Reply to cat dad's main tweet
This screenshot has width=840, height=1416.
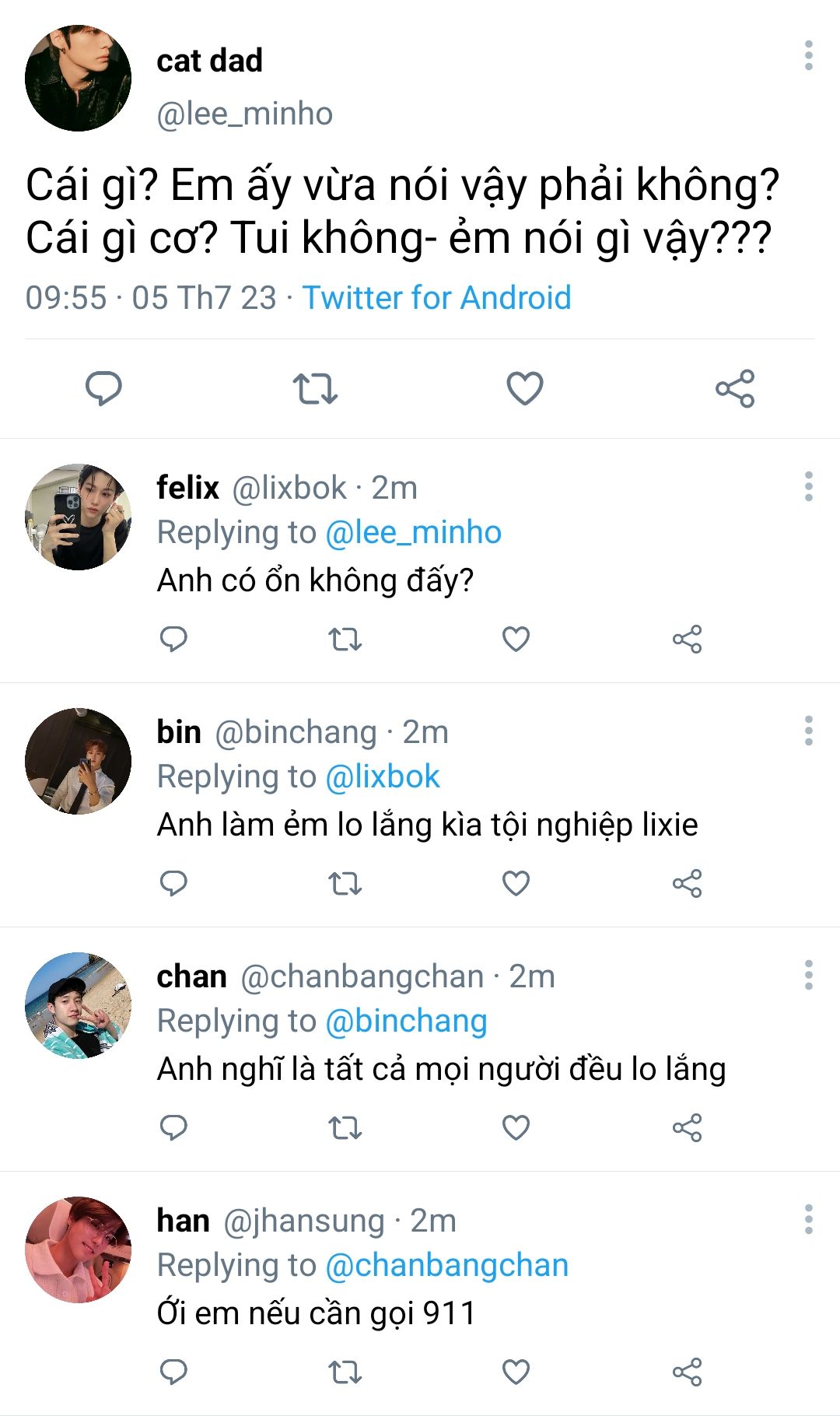(x=103, y=388)
